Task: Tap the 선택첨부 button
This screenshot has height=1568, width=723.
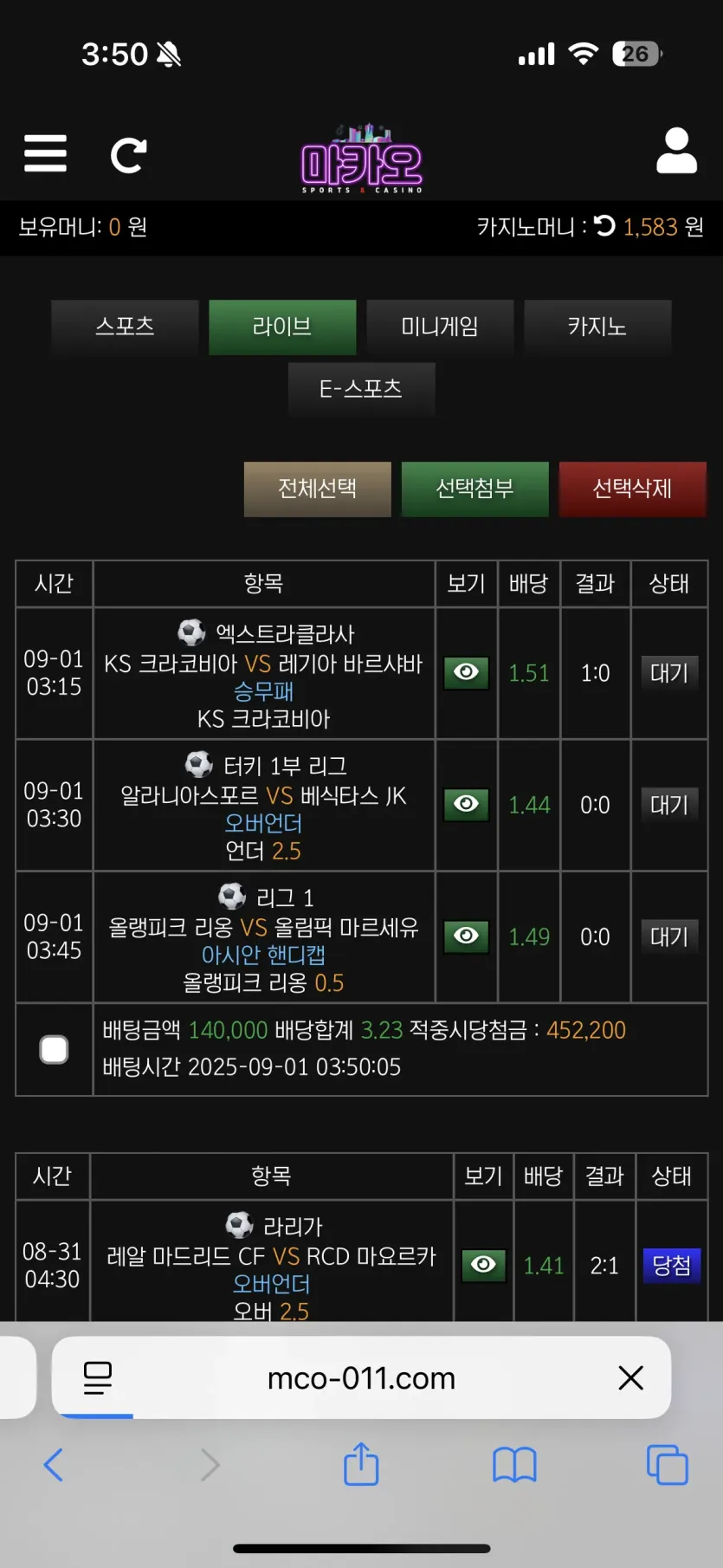Action: coord(474,489)
